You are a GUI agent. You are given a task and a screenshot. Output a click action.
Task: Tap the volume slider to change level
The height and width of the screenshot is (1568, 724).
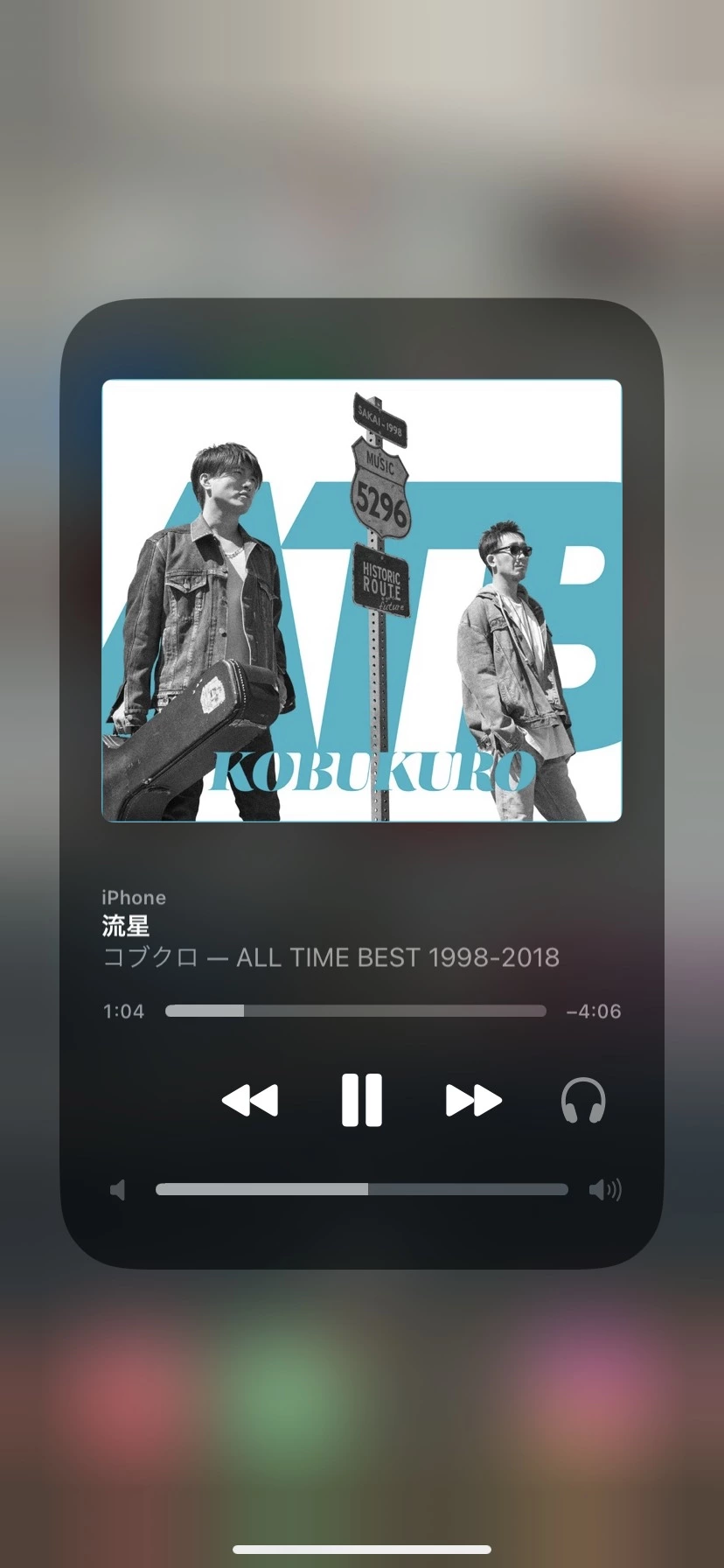(361, 1189)
